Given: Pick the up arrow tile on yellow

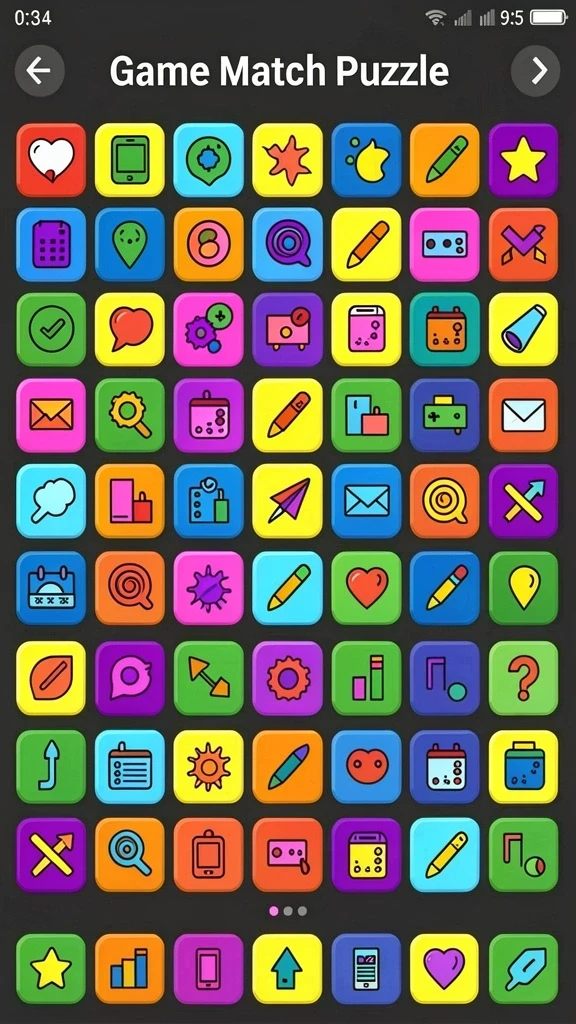Looking at the screenshot, I should tap(287, 970).
